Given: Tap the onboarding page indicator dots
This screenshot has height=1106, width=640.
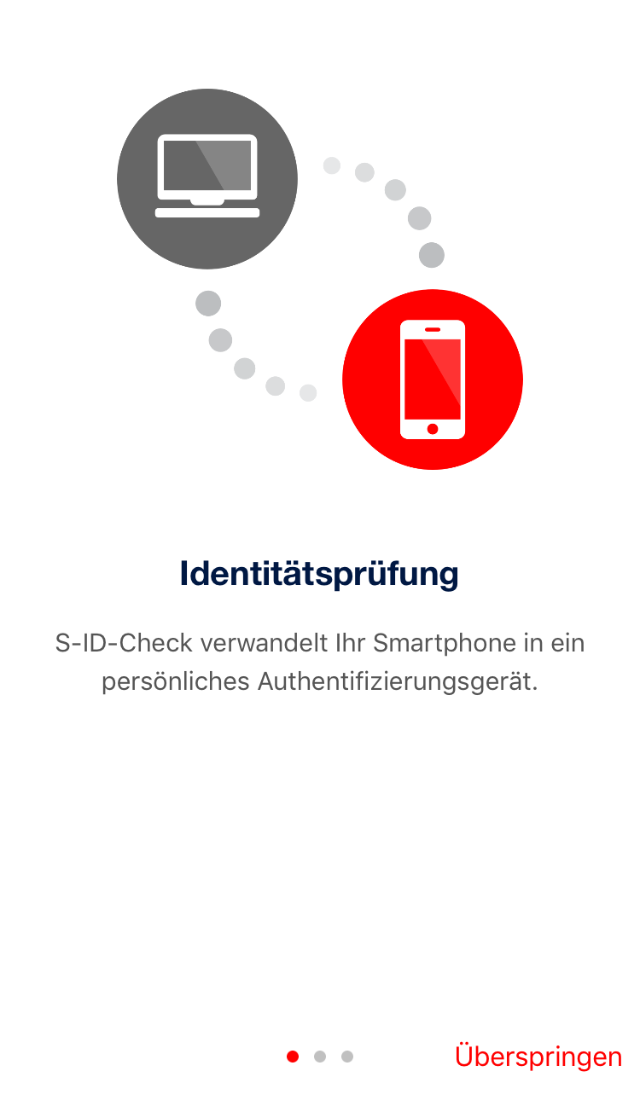Looking at the screenshot, I should pos(320,1056).
